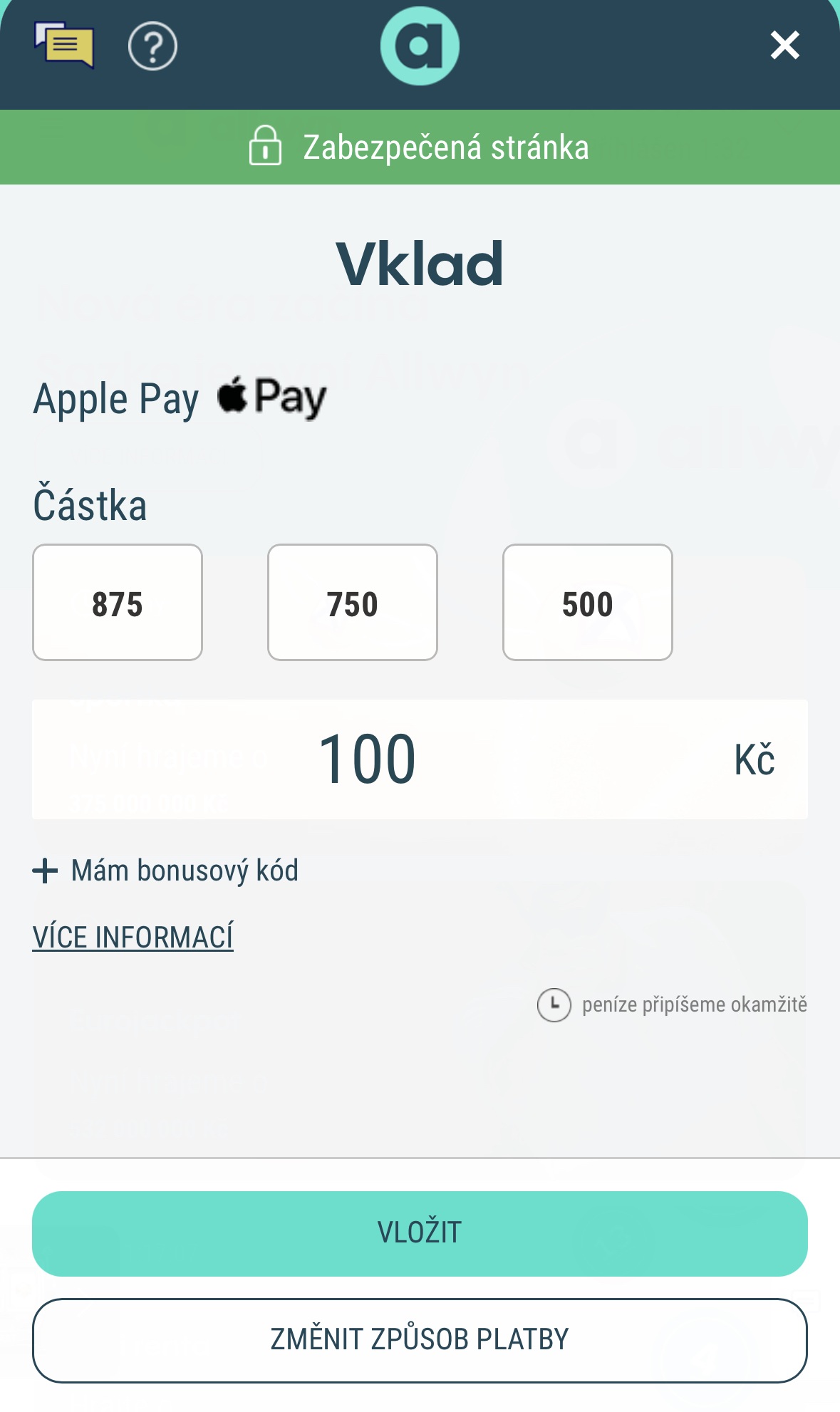Tap the VLOŽIT deposit button
Image resolution: width=840 pixels, height=1412 pixels.
coord(420,1233)
